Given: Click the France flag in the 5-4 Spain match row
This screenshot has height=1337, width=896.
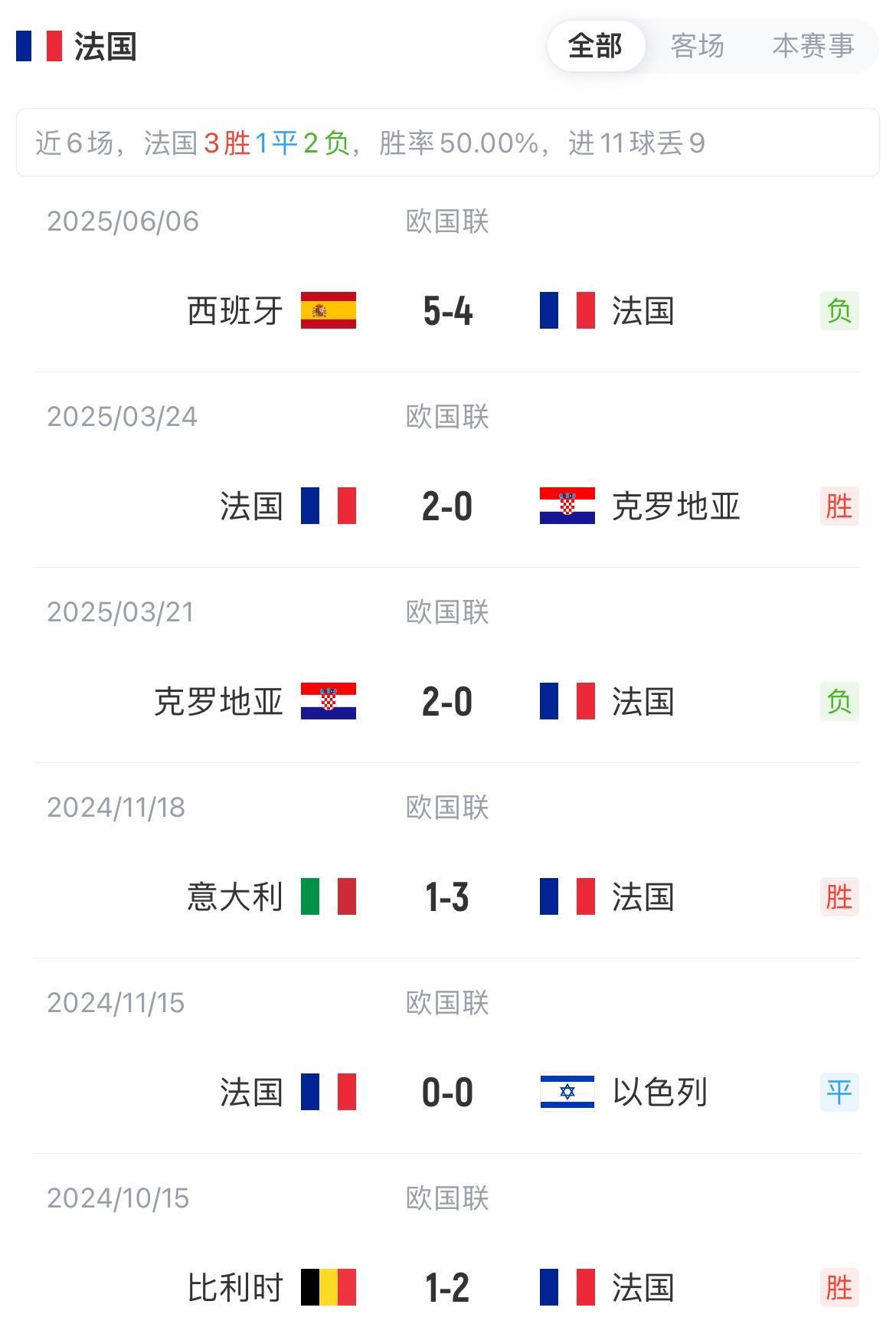Looking at the screenshot, I should [x=565, y=311].
